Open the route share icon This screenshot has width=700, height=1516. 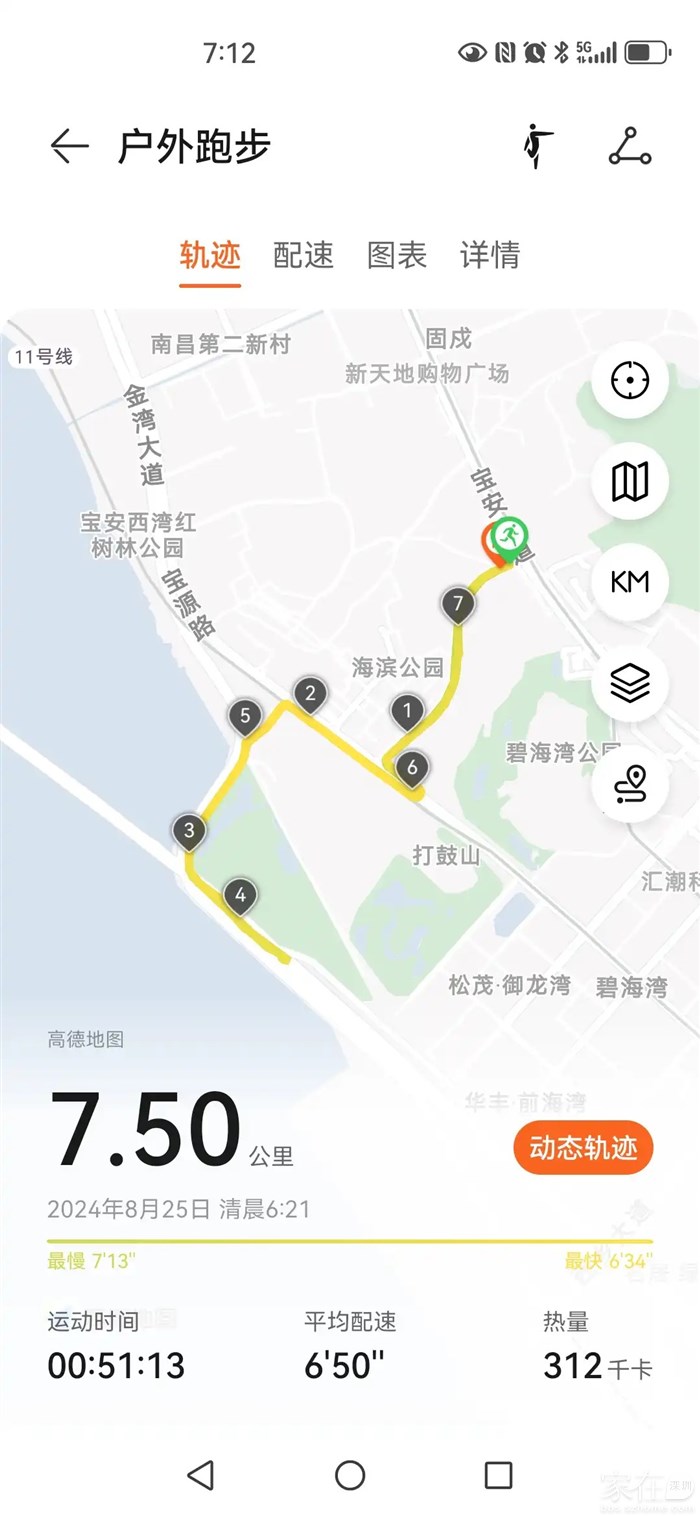click(630, 147)
